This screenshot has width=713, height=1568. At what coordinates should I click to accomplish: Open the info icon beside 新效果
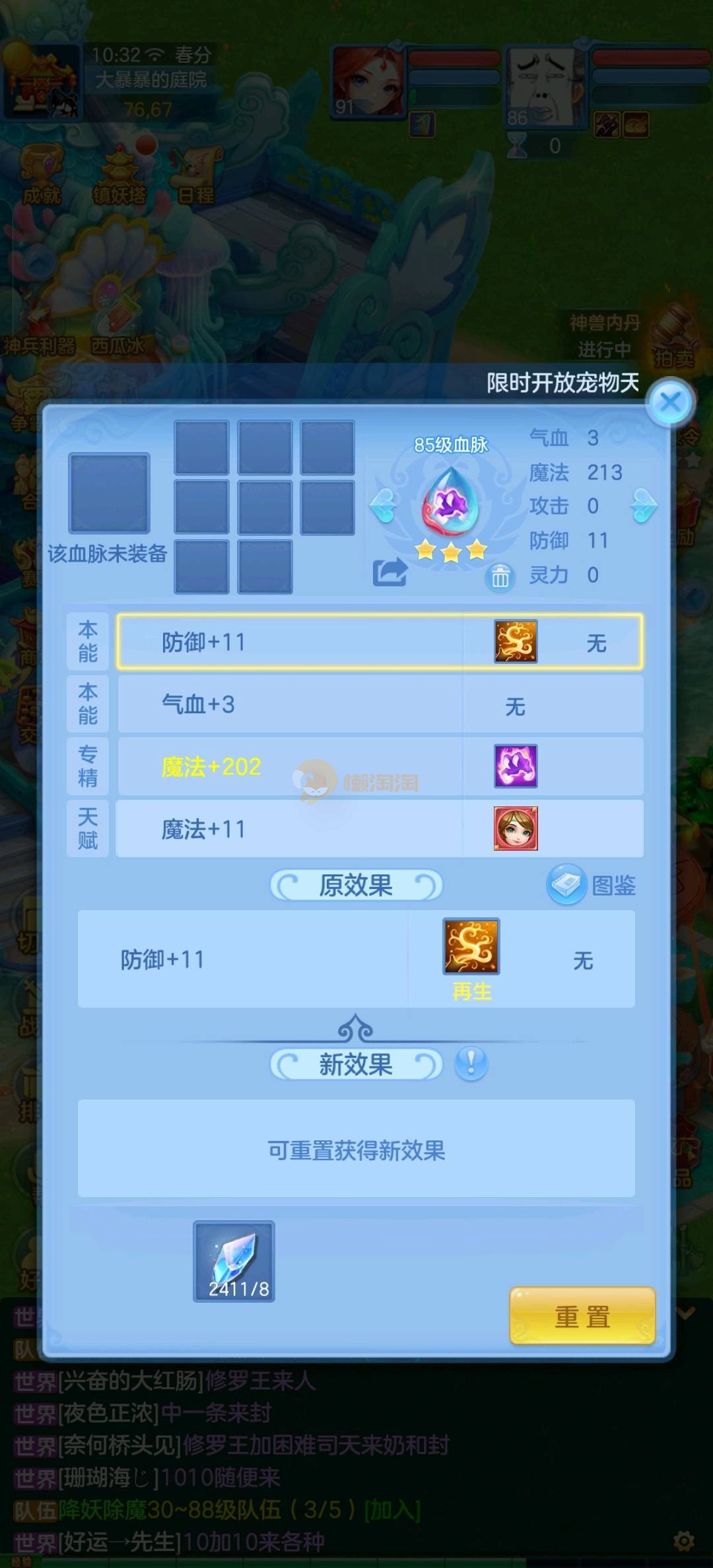pyautogui.click(x=471, y=1063)
